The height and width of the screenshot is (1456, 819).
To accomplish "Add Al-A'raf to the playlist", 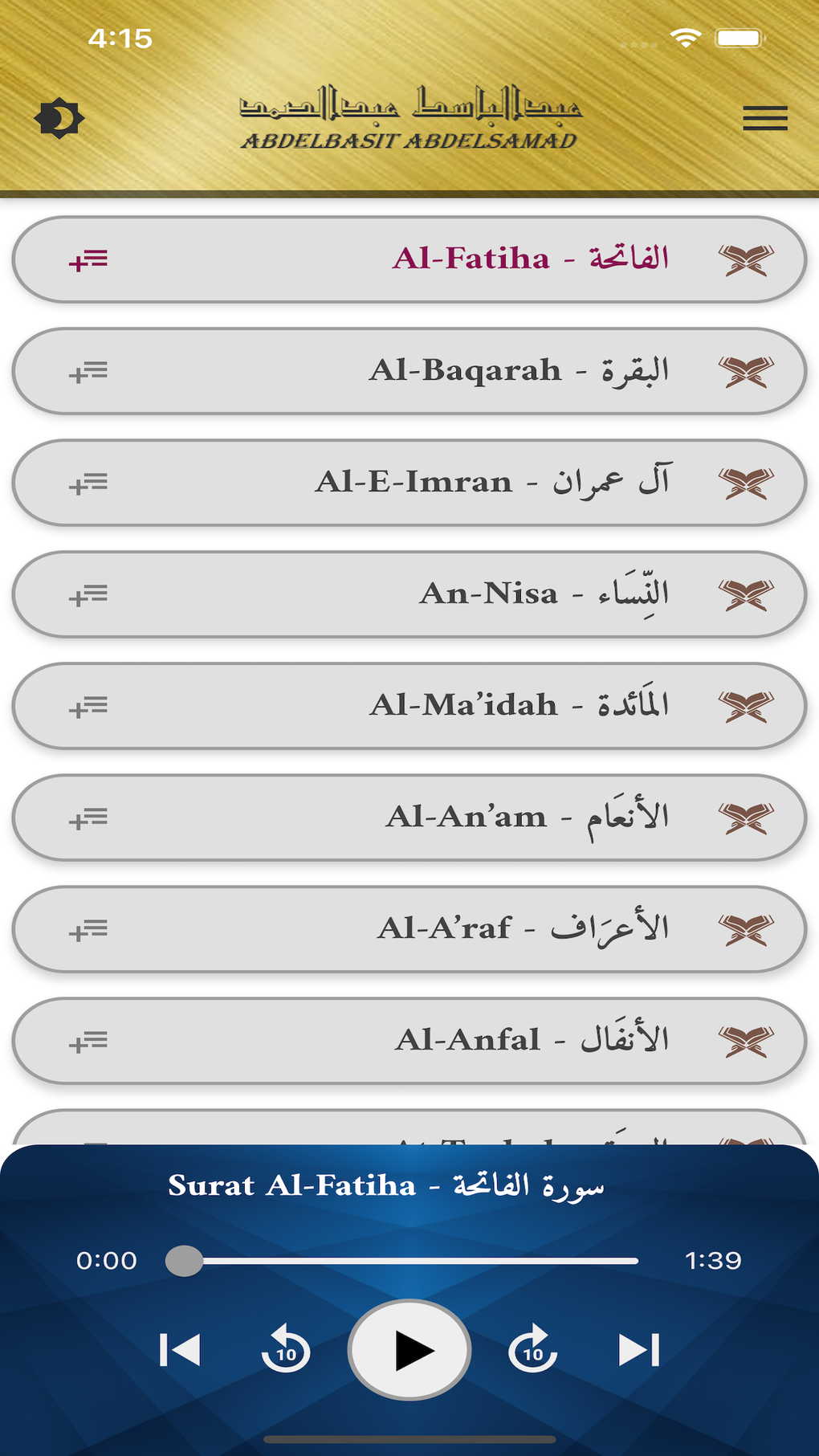I will point(88,930).
